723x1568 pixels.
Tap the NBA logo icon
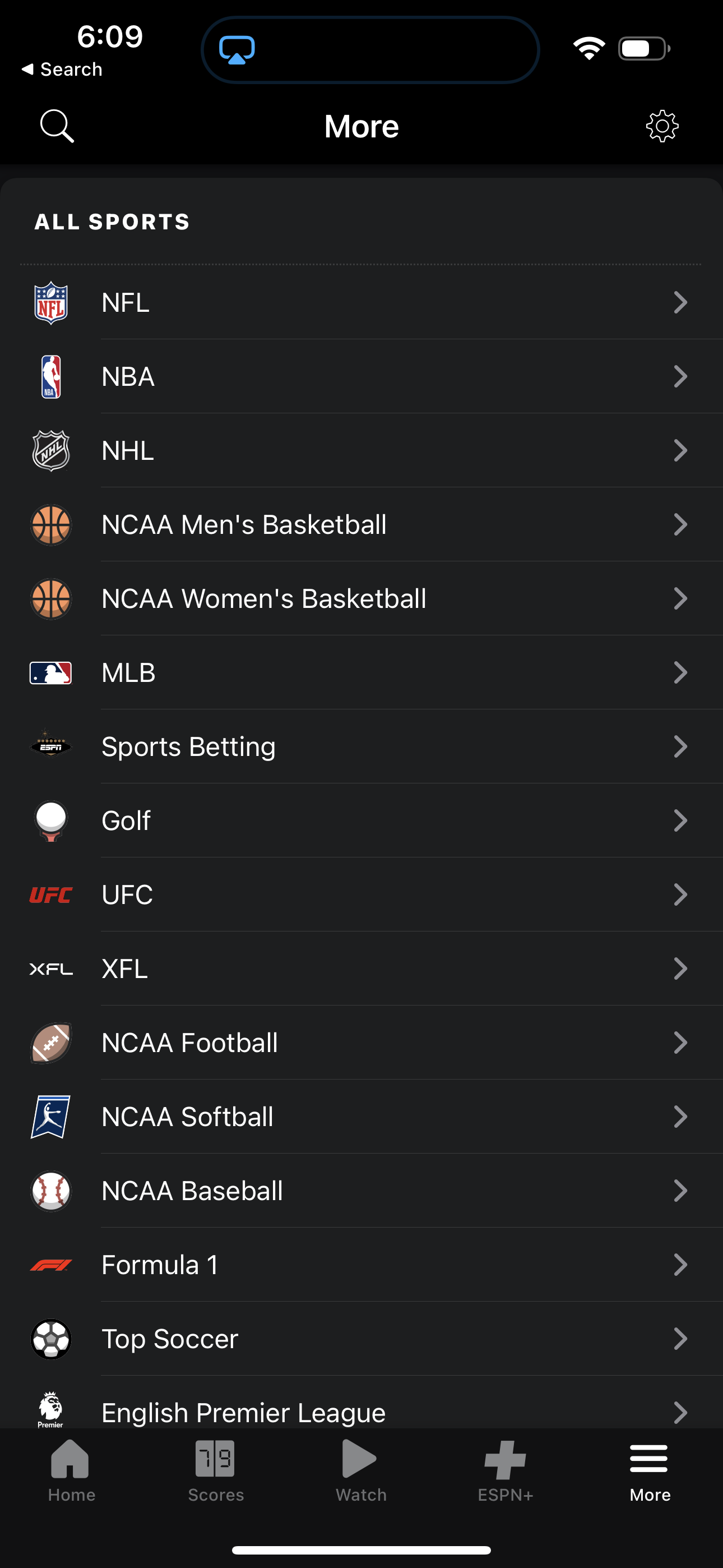[51, 376]
